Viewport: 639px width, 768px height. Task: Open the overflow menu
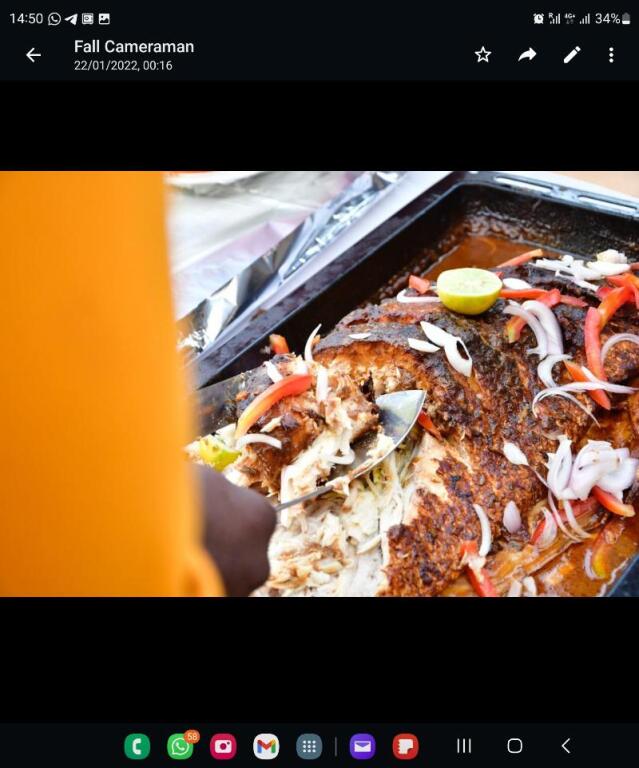coord(611,55)
